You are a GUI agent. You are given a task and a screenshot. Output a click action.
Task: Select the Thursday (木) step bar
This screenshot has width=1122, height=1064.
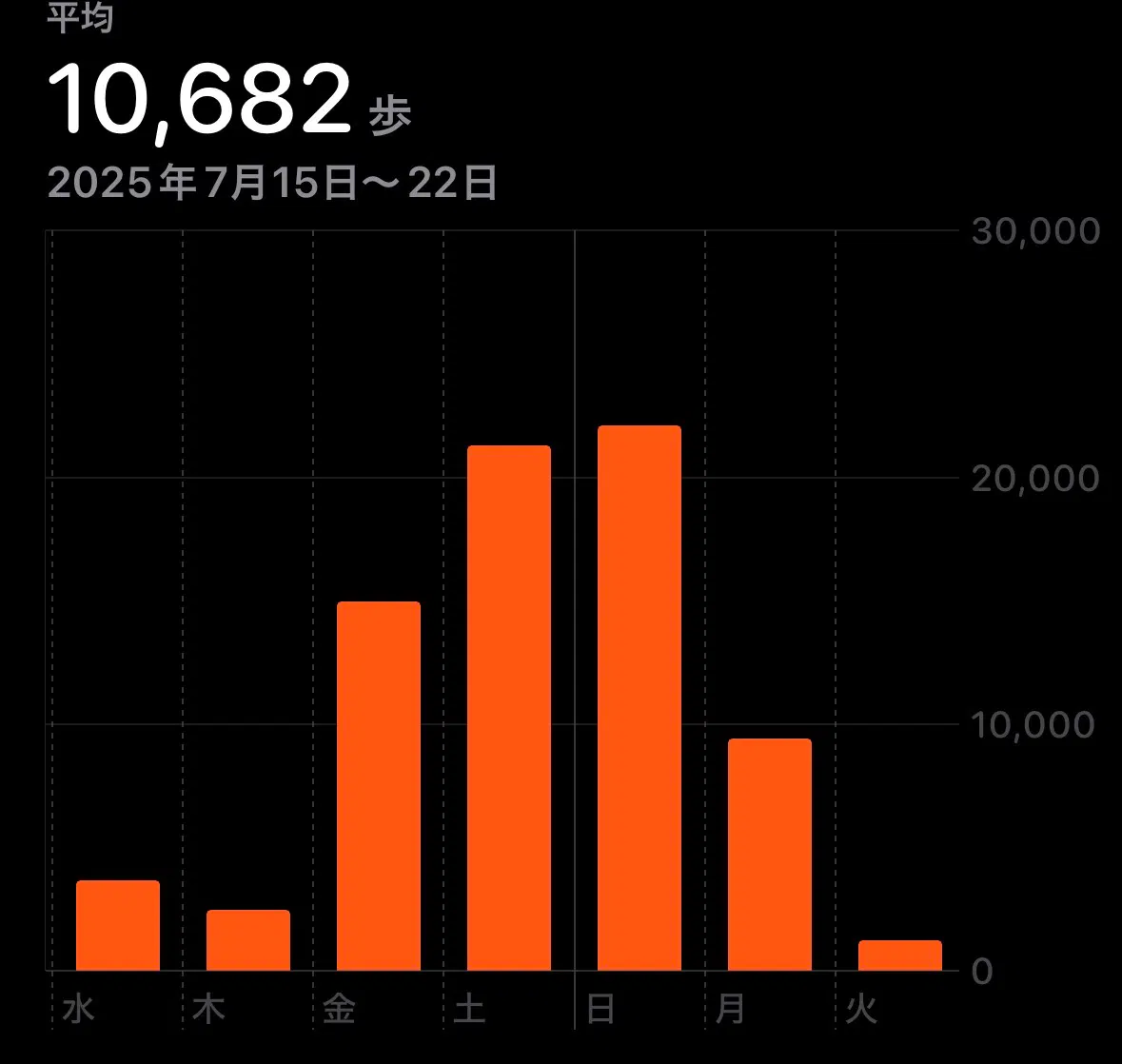[248, 940]
